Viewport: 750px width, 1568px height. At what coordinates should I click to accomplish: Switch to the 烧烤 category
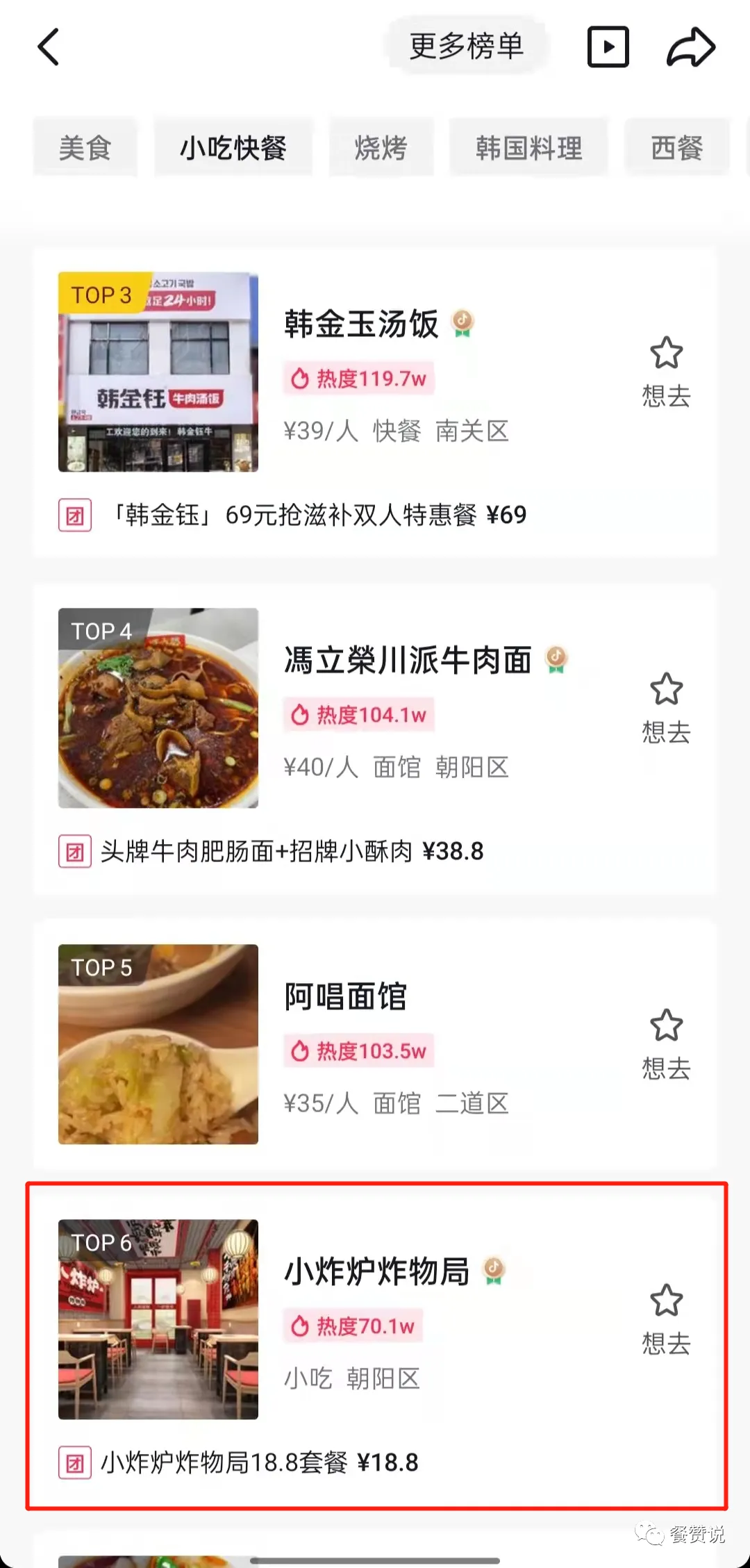pyautogui.click(x=381, y=148)
